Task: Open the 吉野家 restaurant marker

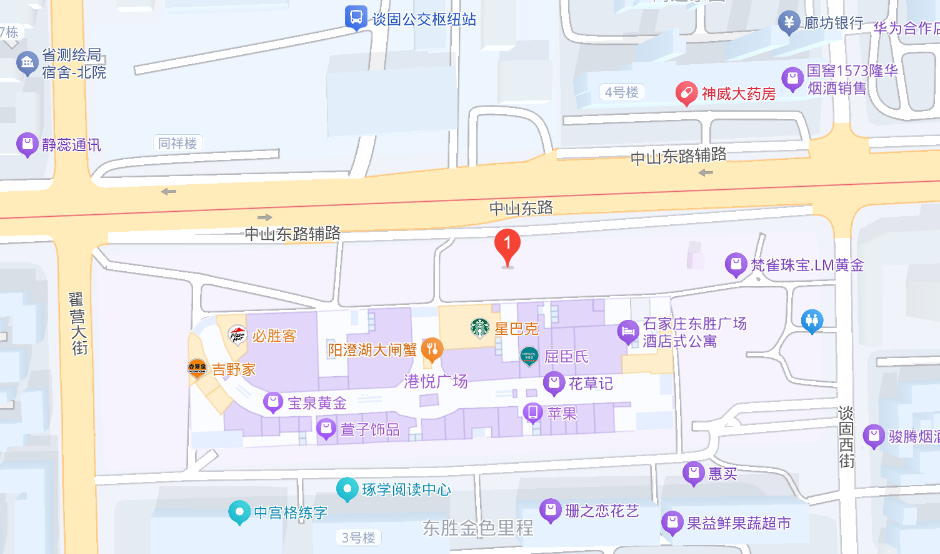Action: pos(198,368)
